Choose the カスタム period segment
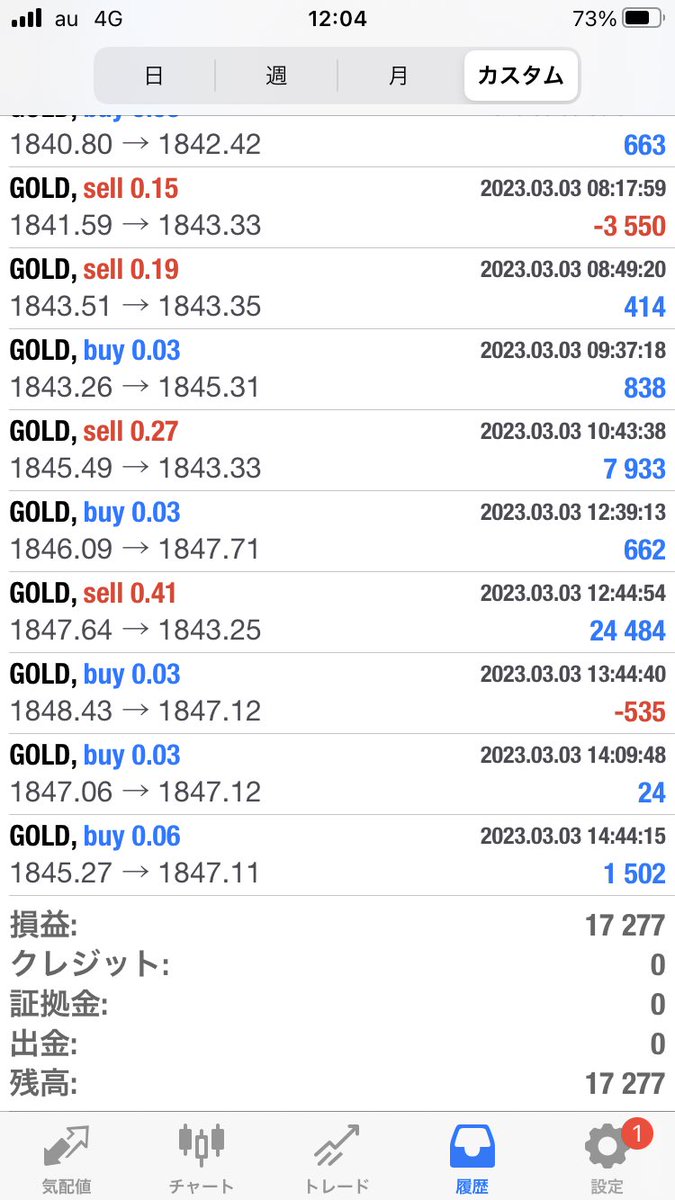This screenshot has height=1200, width=675. click(x=520, y=76)
